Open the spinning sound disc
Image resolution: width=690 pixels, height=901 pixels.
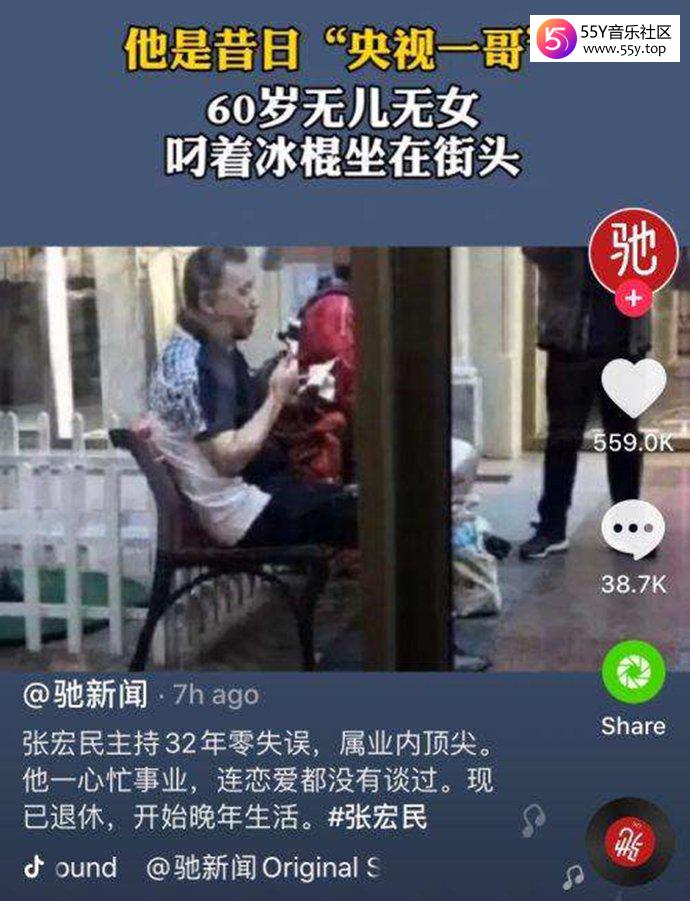pyautogui.click(x=630, y=842)
